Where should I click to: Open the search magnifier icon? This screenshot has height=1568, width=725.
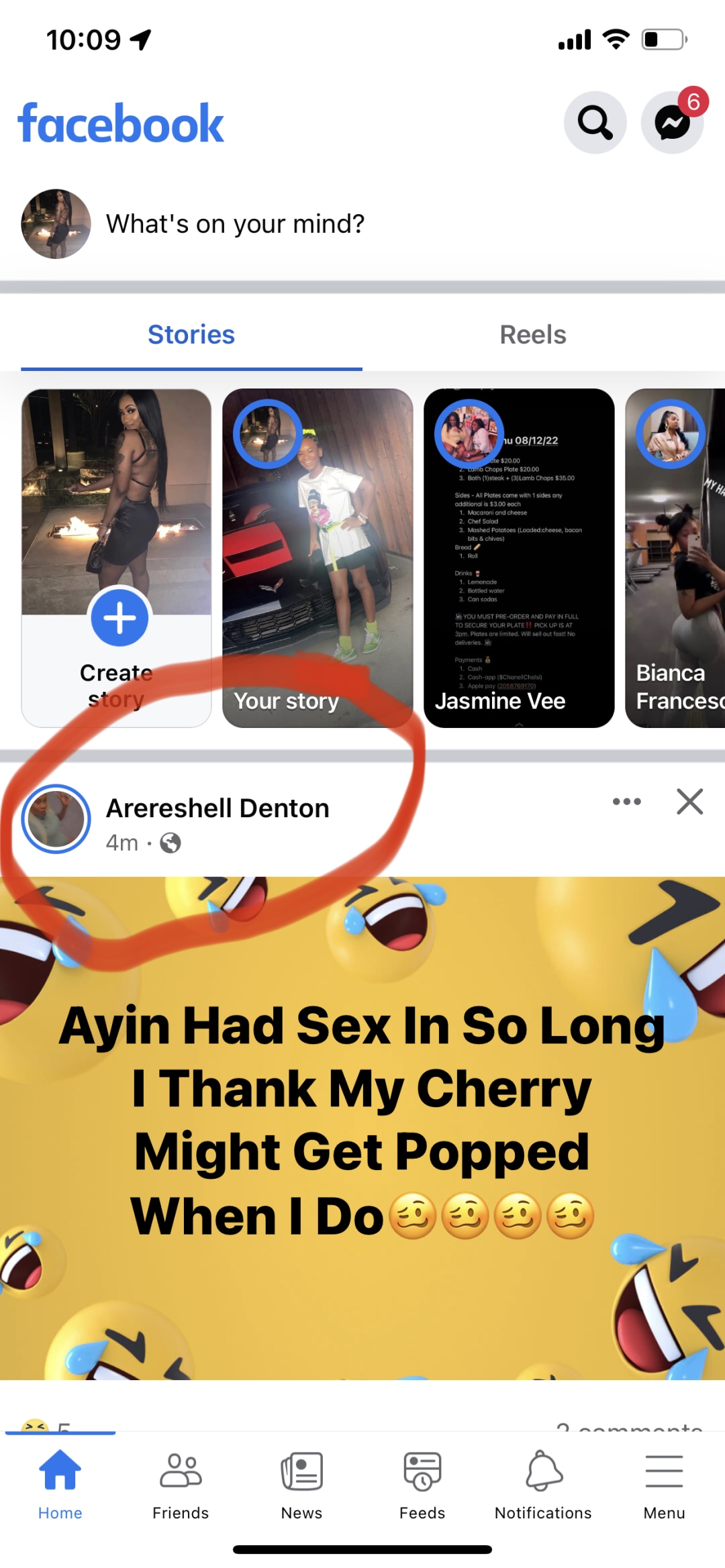point(595,123)
